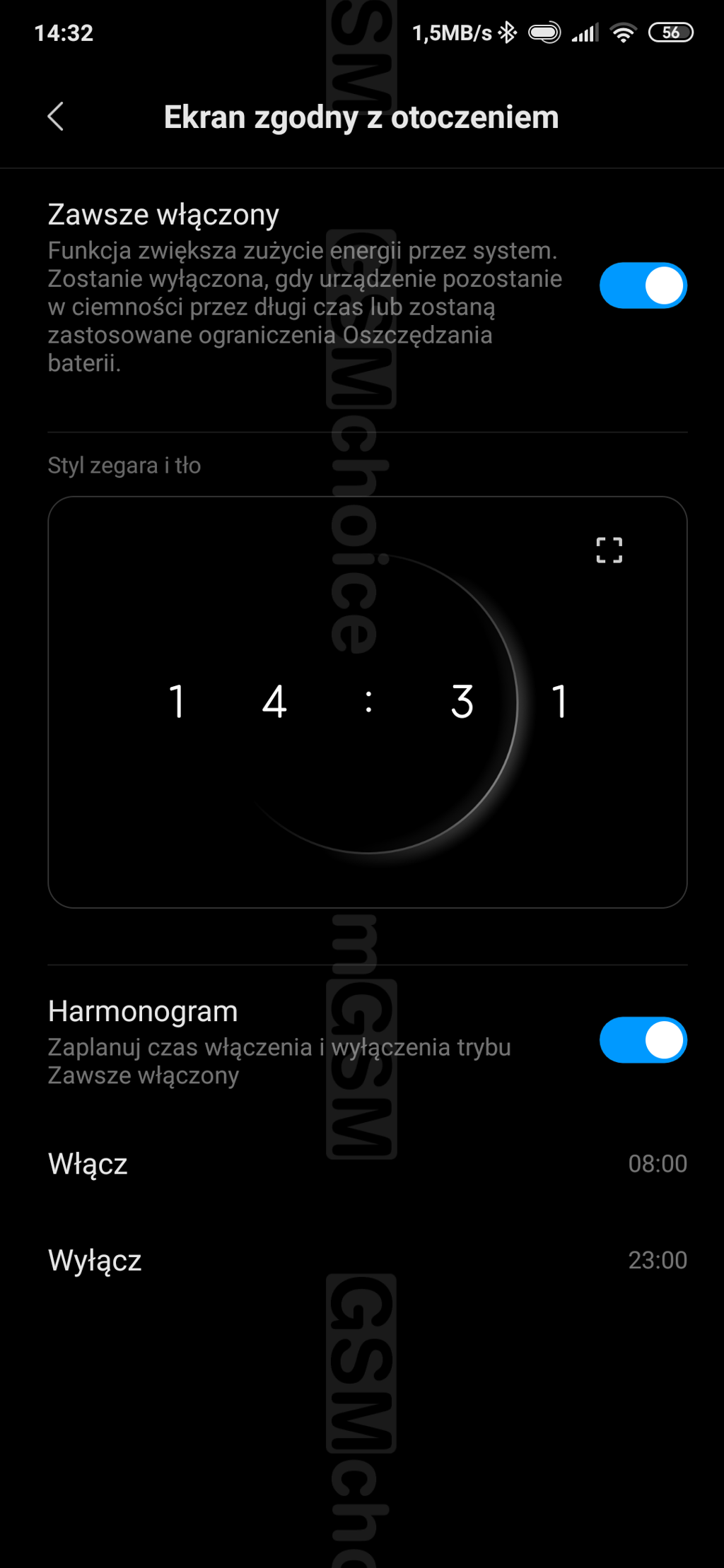Disable the Harmonogram schedule switch
Image resolution: width=724 pixels, height=1568 pixels.
pyautogui.click(x=643, y=1040)
